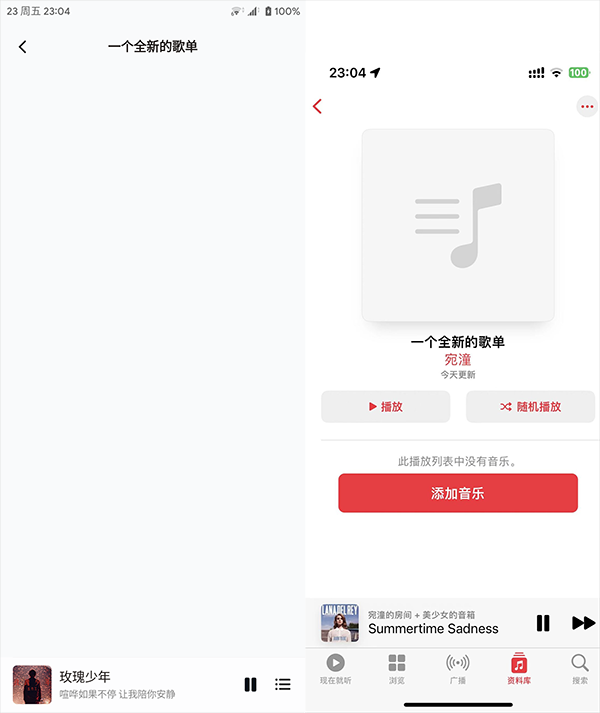The height and width of the screenshot is (713, 600).
Task: Go to the 搜索 tab
Action: tap(580, 669)
